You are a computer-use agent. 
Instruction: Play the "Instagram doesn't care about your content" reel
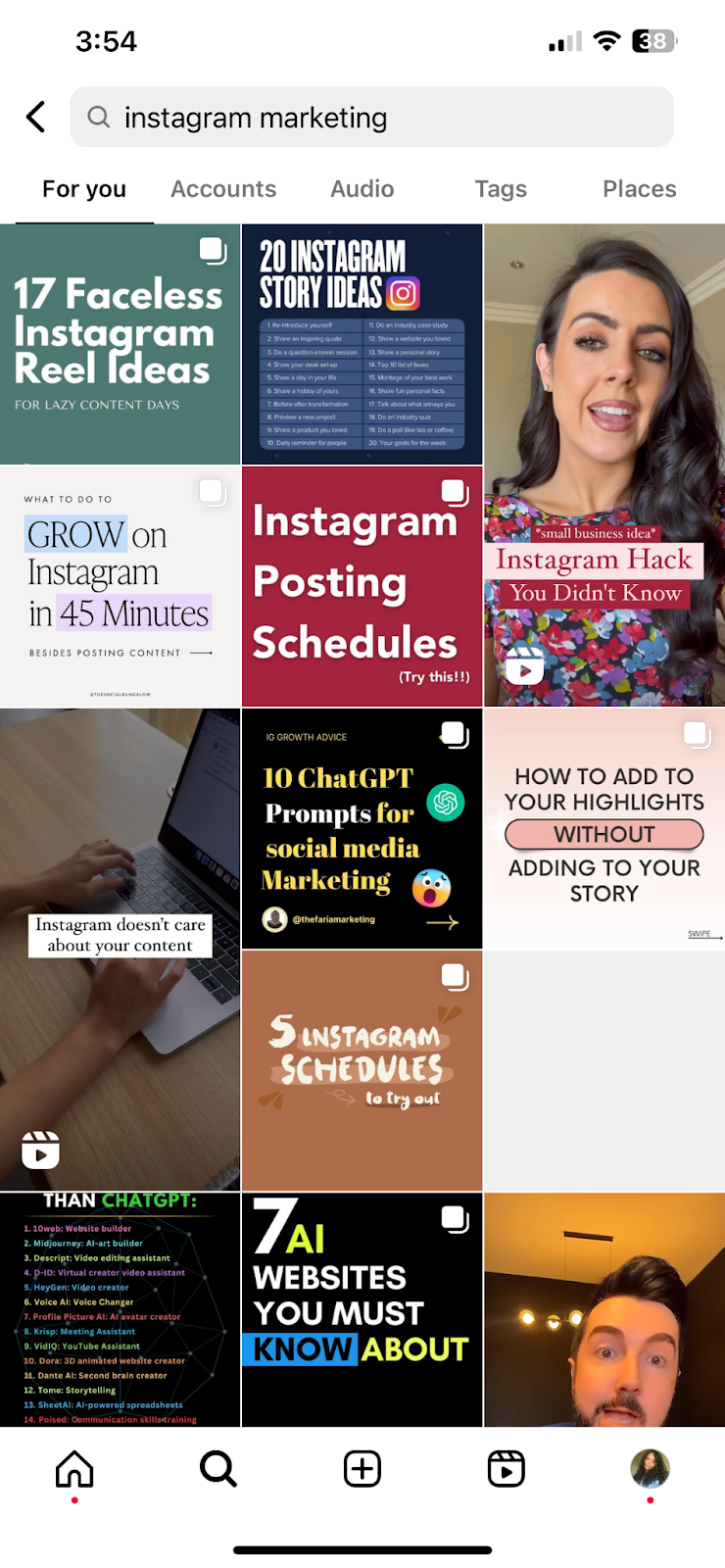point(120,949)
